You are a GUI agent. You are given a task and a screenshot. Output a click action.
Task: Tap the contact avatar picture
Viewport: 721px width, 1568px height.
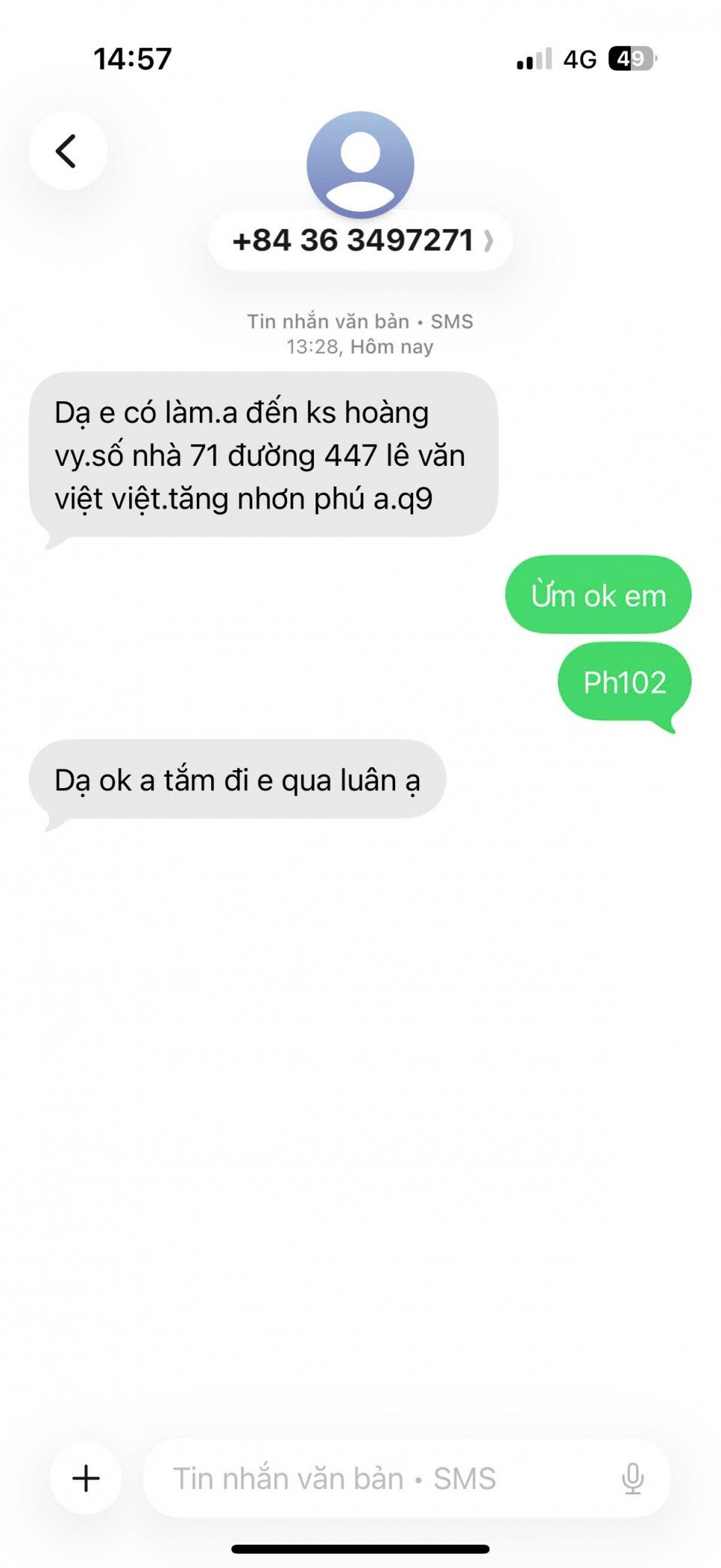[x=360, y=164]
